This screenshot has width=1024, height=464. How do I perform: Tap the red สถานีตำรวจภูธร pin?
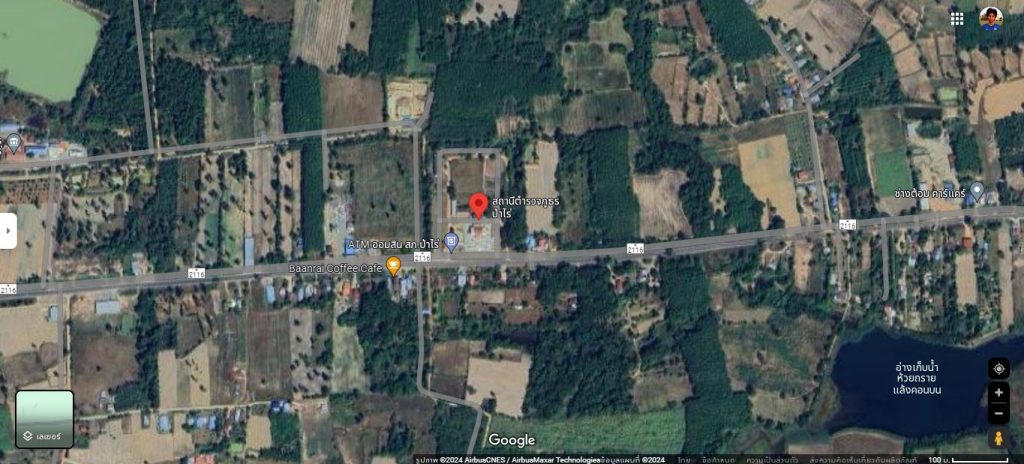tap(479, 205)
